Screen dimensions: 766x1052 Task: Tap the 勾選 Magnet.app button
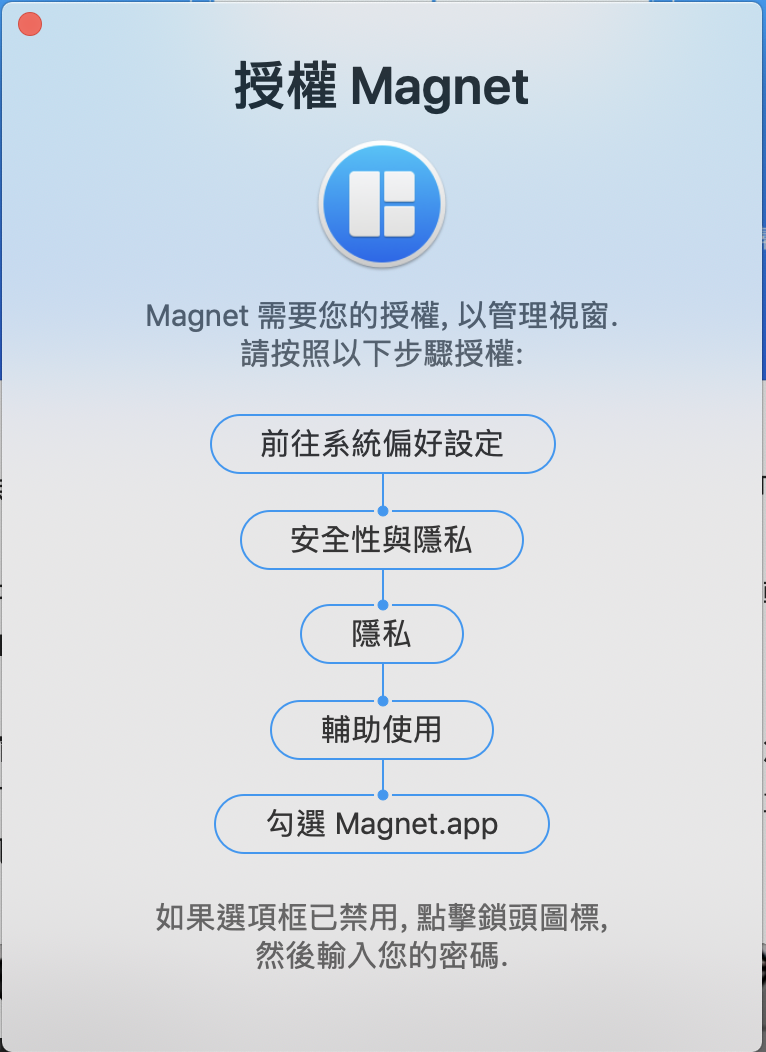click(x=382, y=824)
